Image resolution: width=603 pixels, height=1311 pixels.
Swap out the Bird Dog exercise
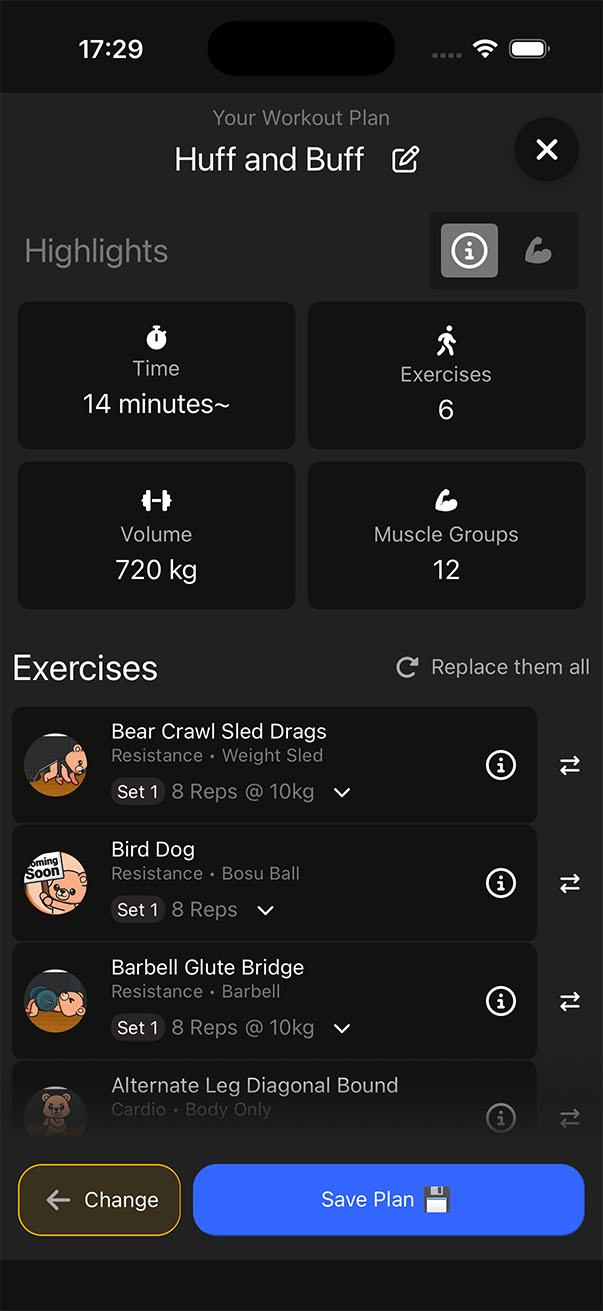point(570,883)
